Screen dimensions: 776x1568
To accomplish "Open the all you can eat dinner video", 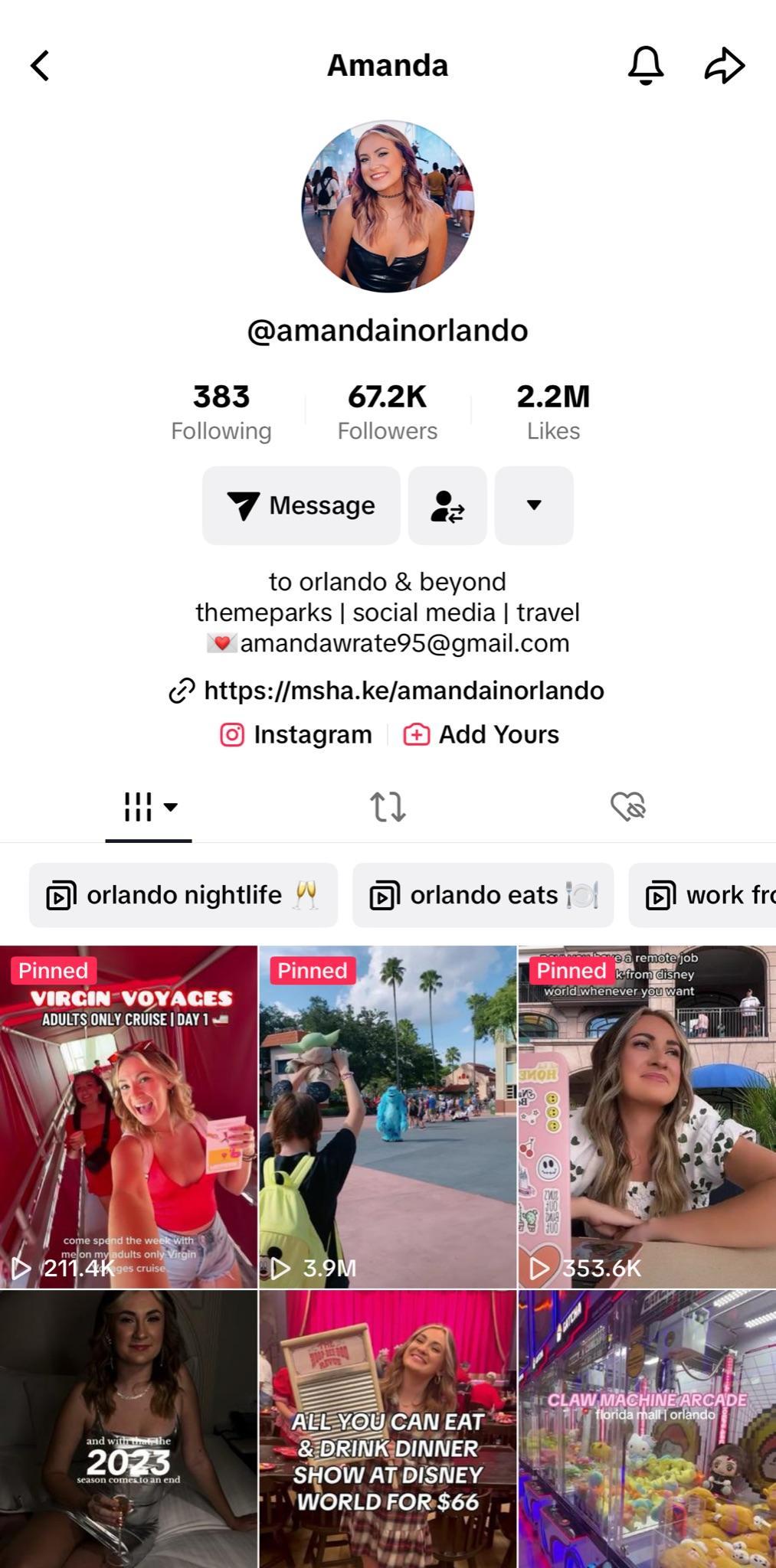I will point(388,1428).
